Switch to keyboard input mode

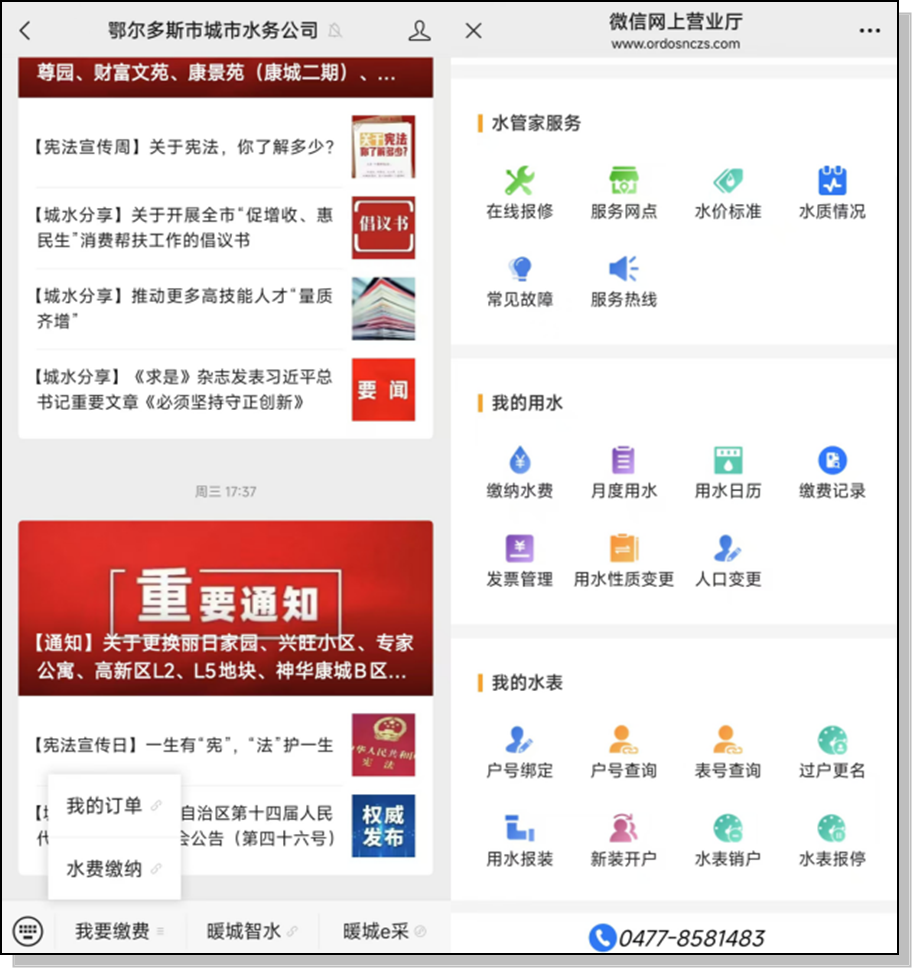[28, 931]
